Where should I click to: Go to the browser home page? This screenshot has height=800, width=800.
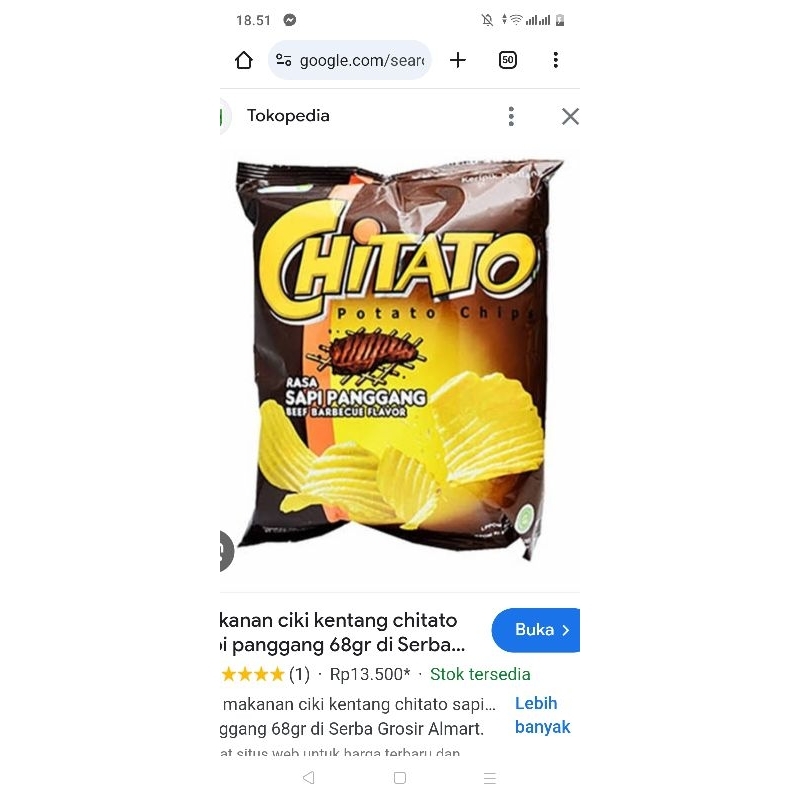[x=244, y=60]
